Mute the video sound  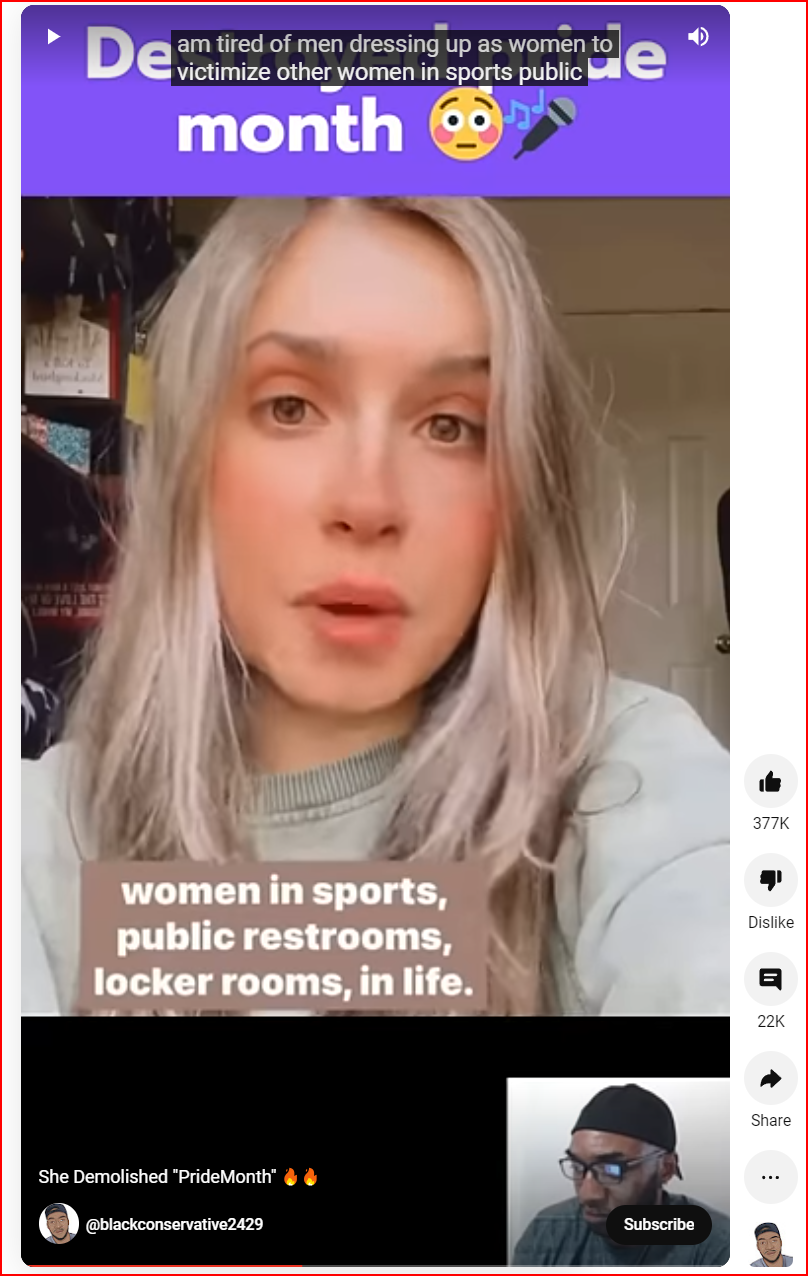point(698,37)
